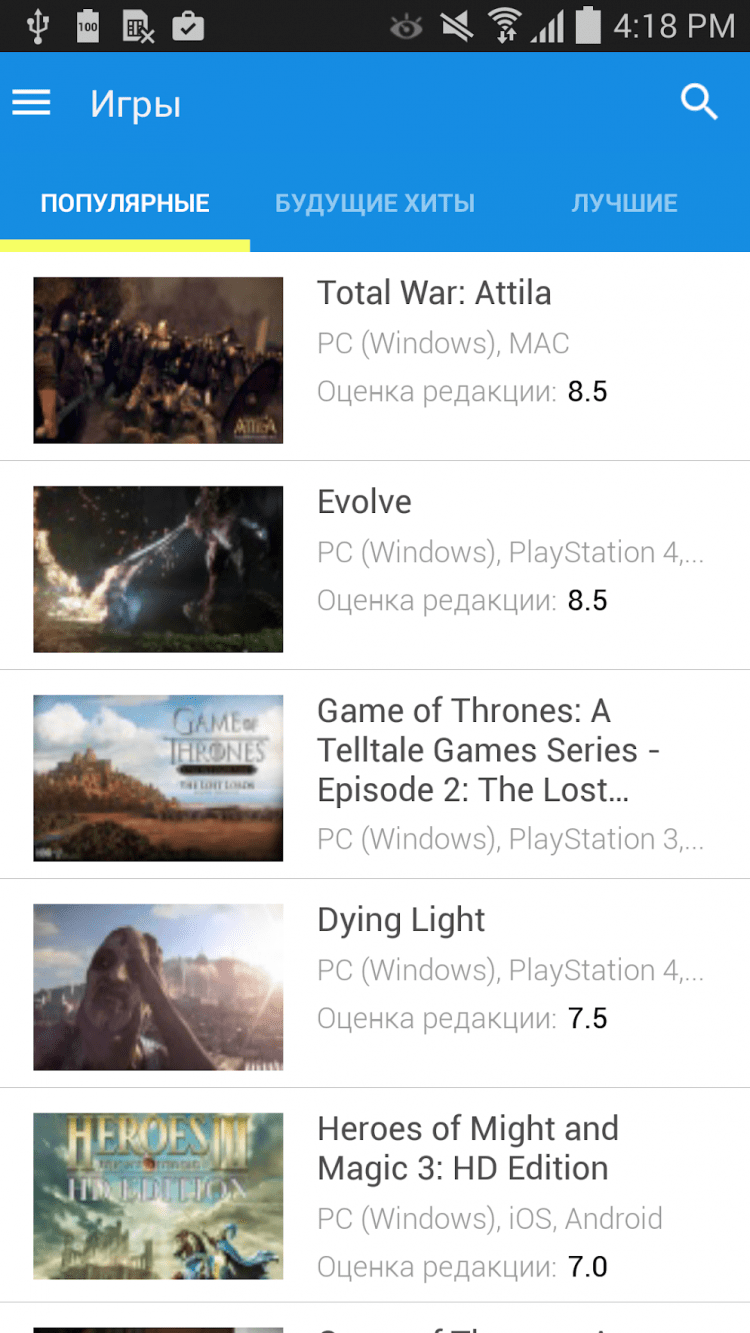Open Heroes of Might and Magic 3
Image resolution: width=750 pixels, height=1333 pixels.
[467, 1148]
